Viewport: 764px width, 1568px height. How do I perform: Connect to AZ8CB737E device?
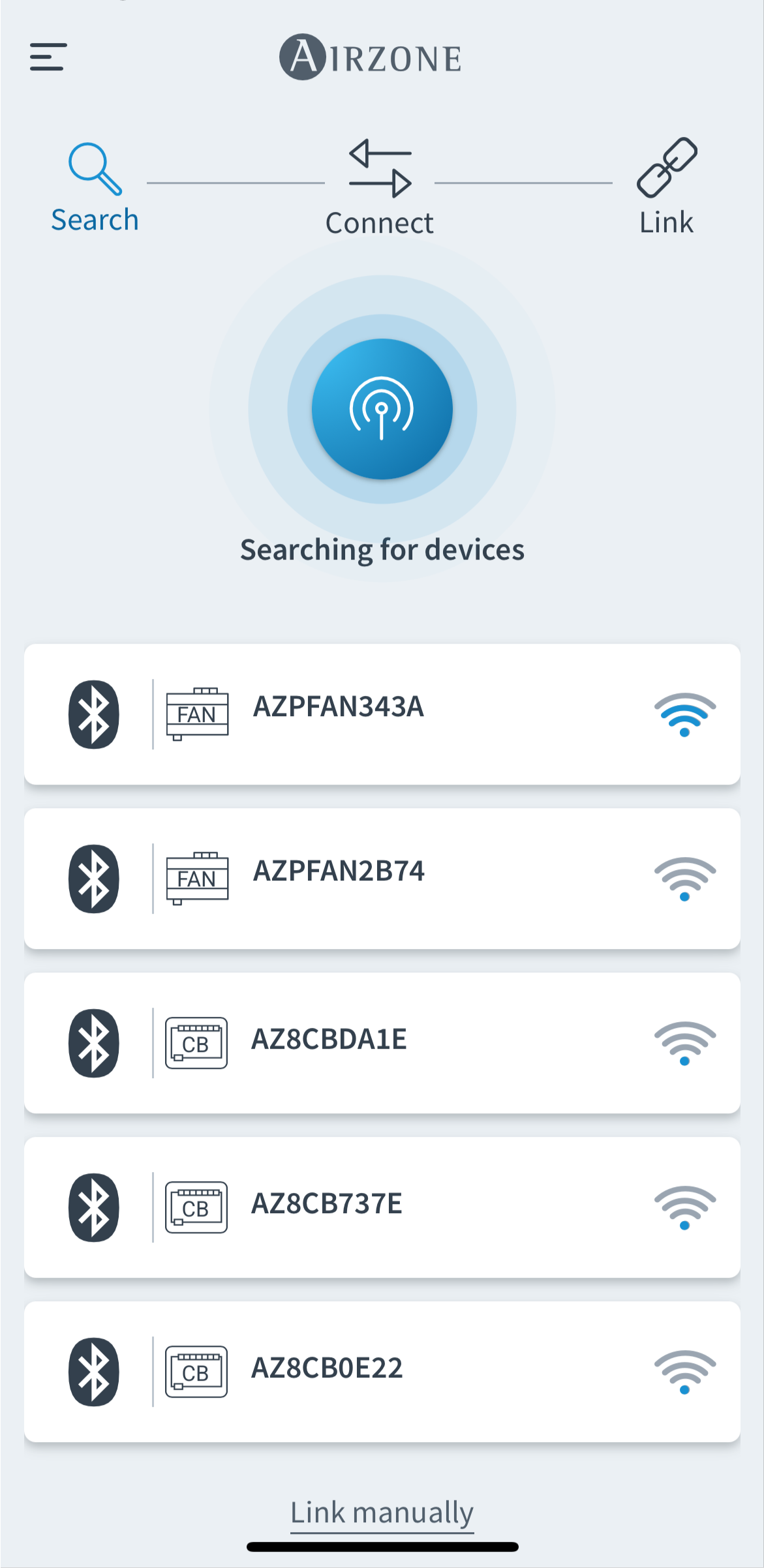[x=382, y=1207]
